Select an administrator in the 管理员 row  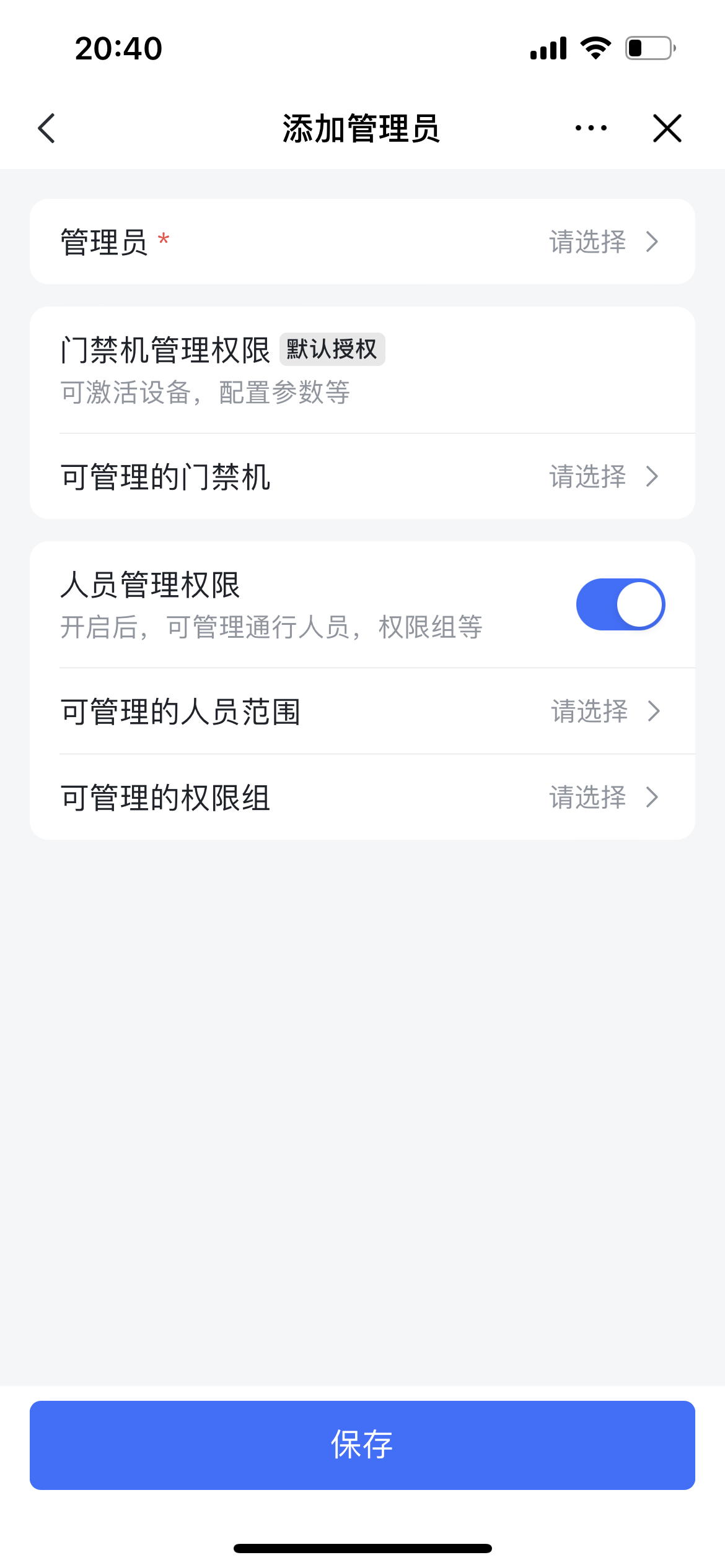362,242
